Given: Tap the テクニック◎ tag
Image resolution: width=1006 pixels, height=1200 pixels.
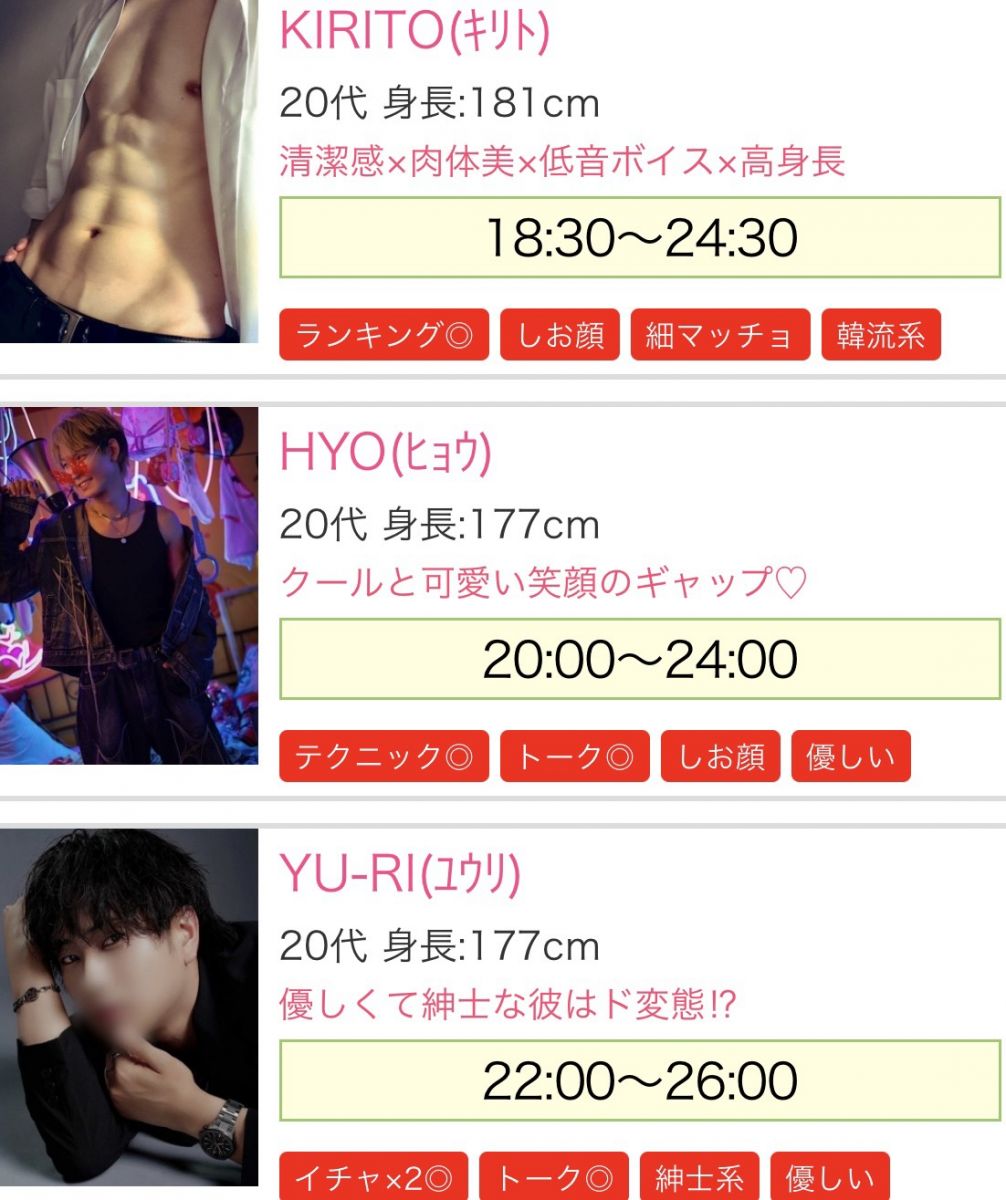Looking at the screenshot, I should (x=384, y=757).
